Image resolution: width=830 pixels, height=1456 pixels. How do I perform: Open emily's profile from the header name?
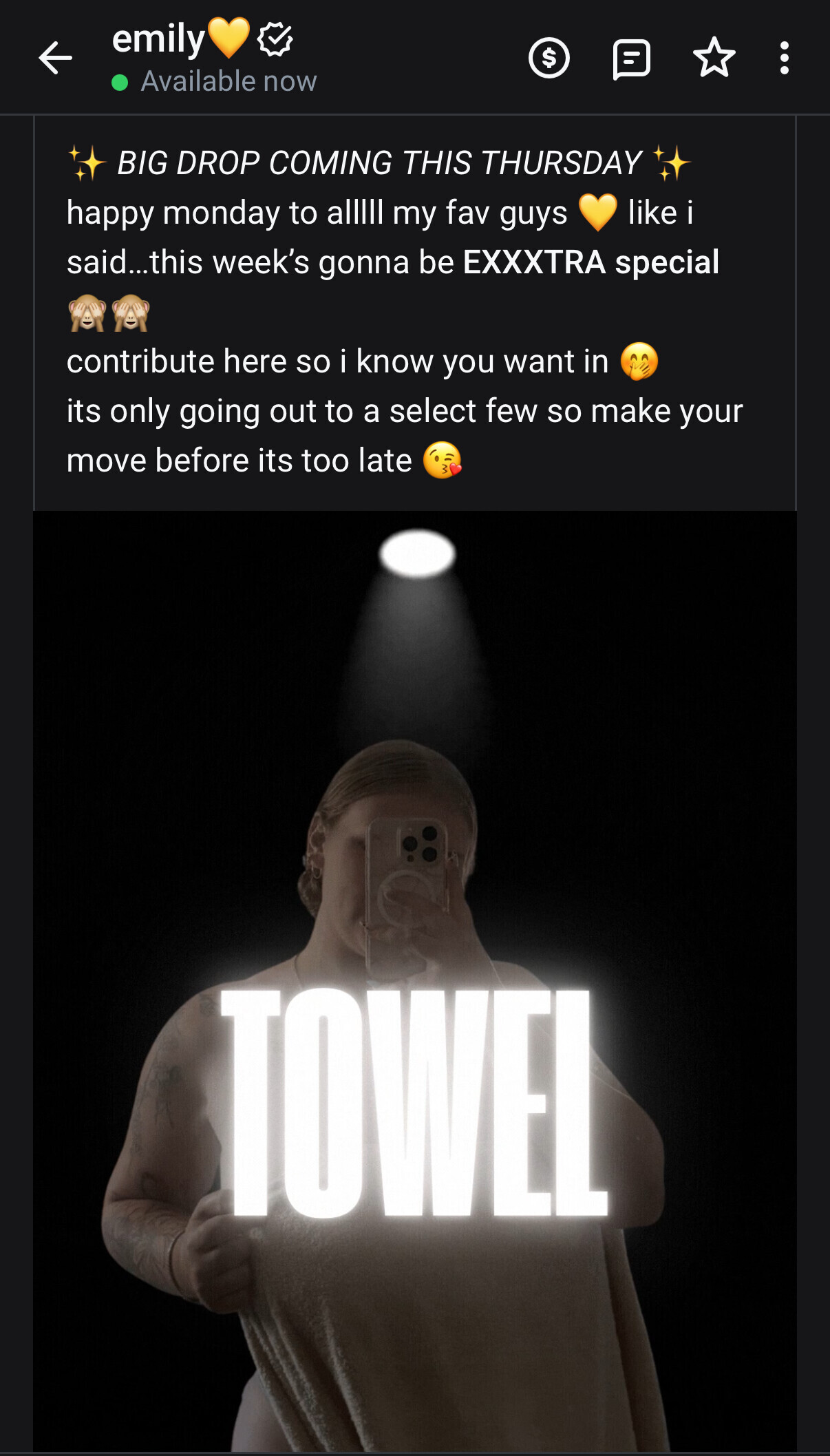pos(159,39)
